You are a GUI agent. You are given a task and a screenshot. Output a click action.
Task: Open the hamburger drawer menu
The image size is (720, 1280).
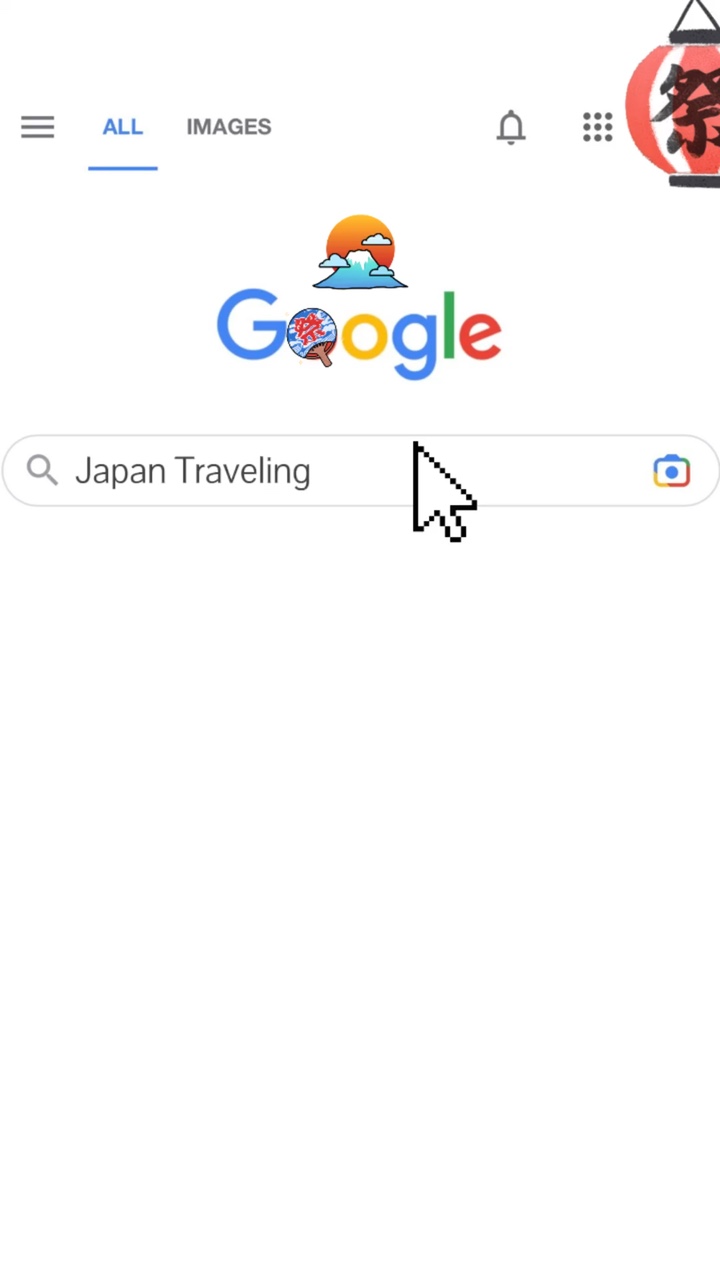(38, 127)
